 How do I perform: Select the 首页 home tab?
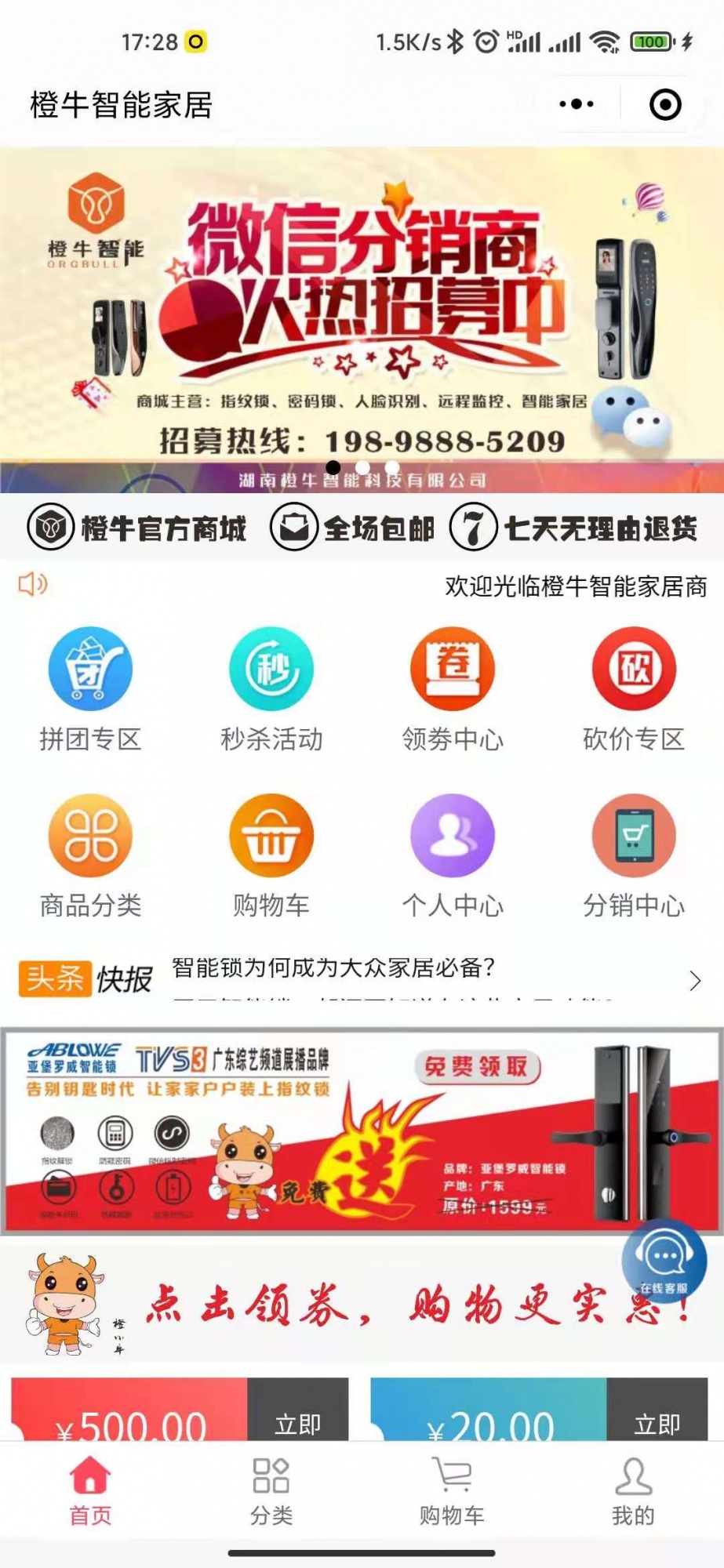pos(90,1492)
